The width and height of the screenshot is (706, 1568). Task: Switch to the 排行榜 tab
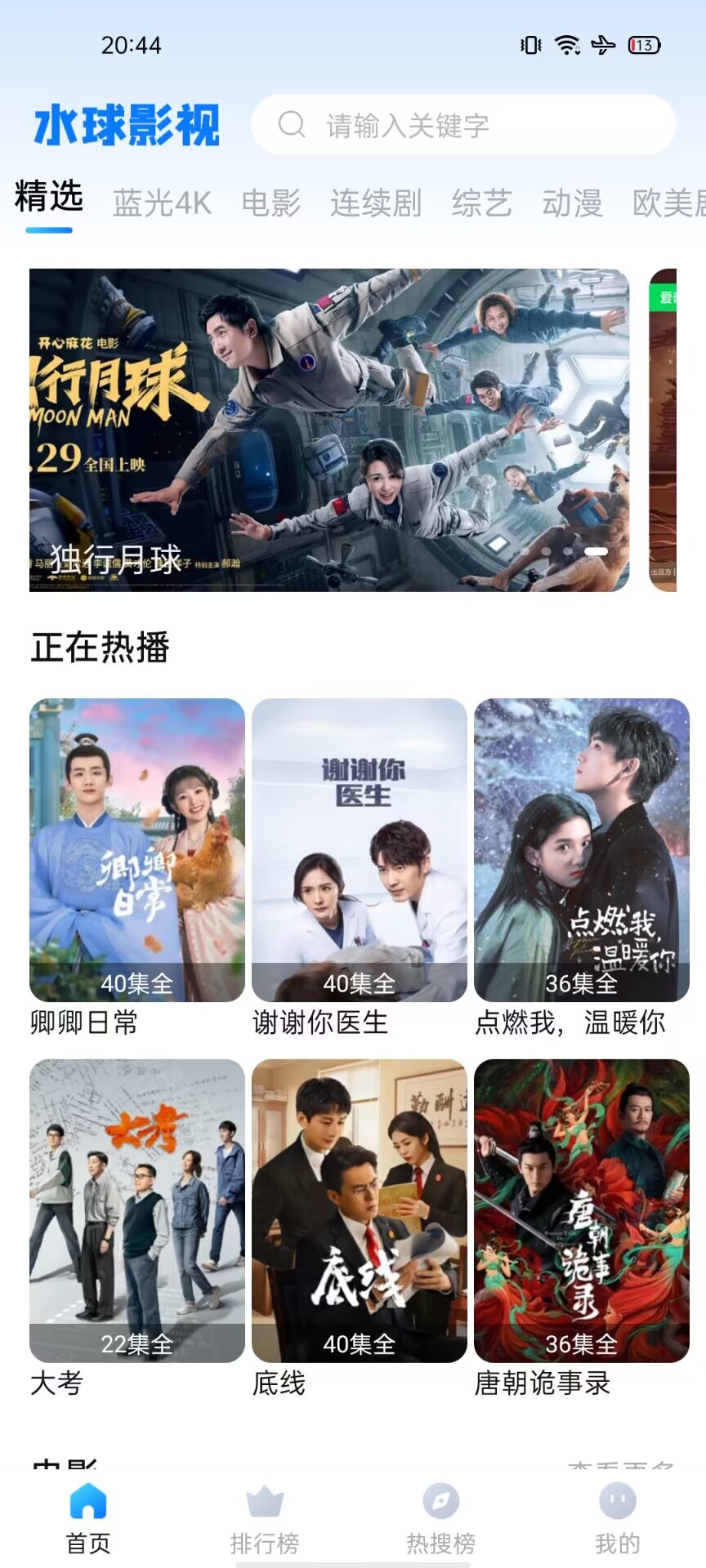[265, 1519]
